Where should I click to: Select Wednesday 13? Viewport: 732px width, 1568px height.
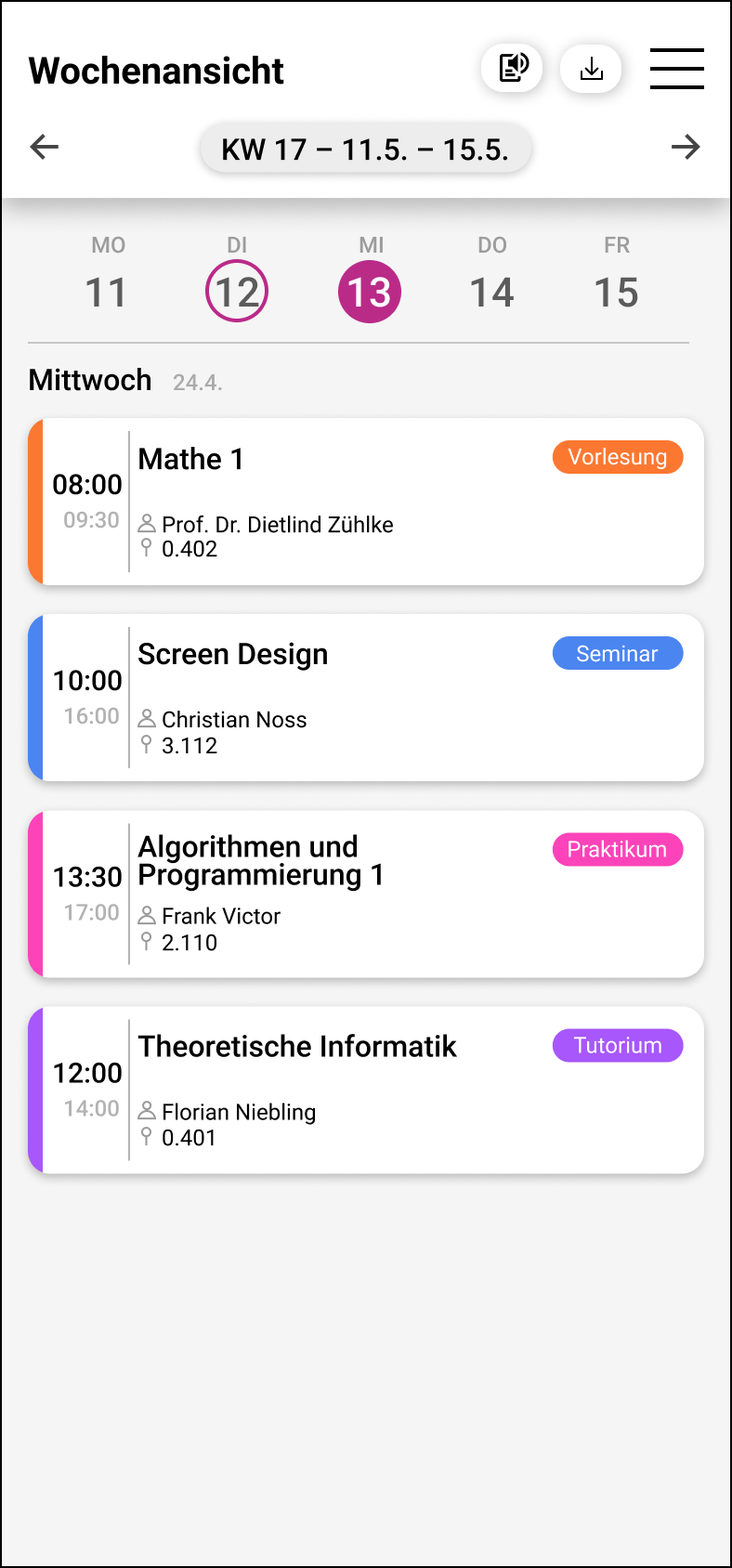pos(370,278)
